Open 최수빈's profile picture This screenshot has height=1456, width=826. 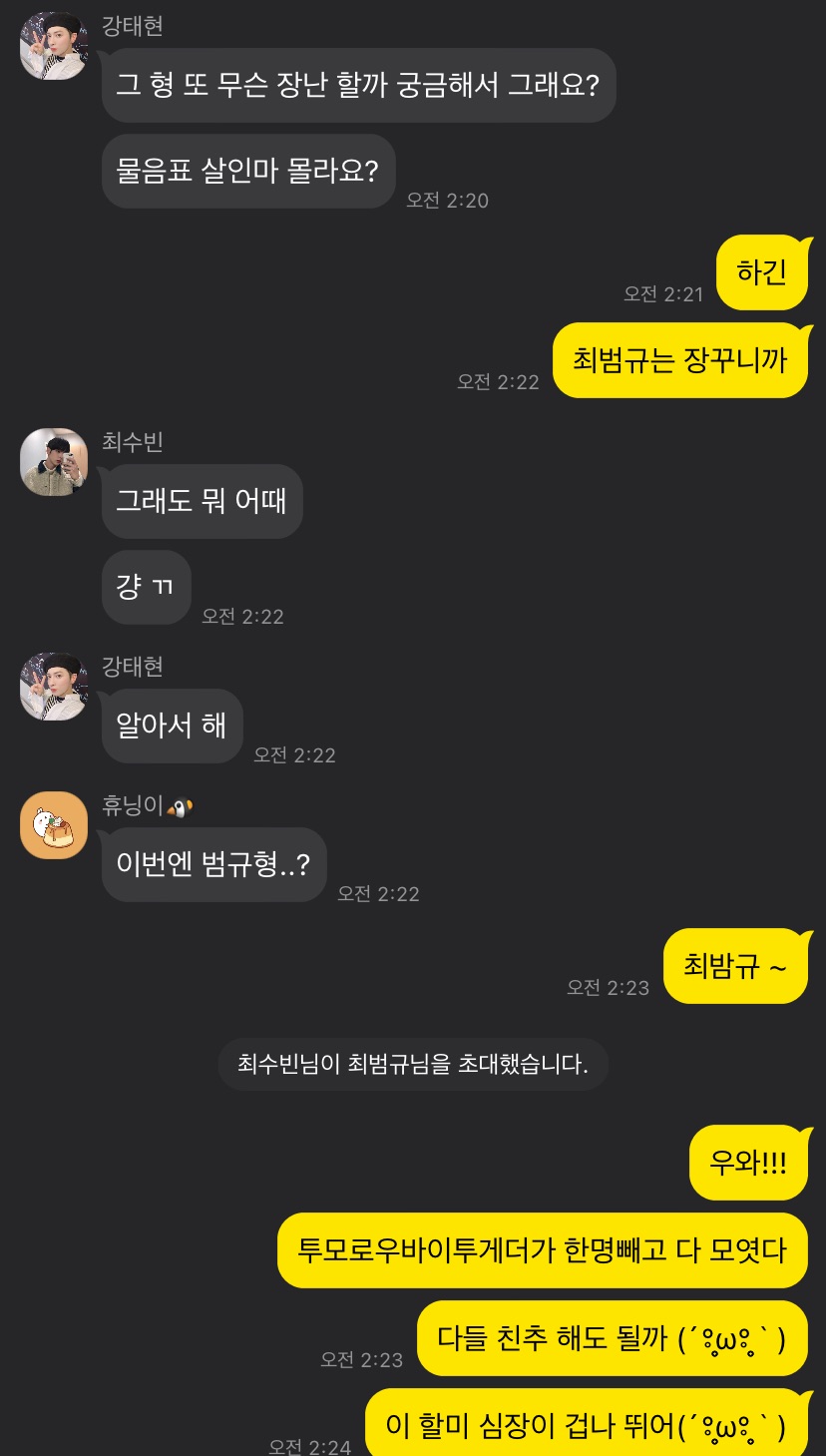pyautogui.click(x=54, y=462)
